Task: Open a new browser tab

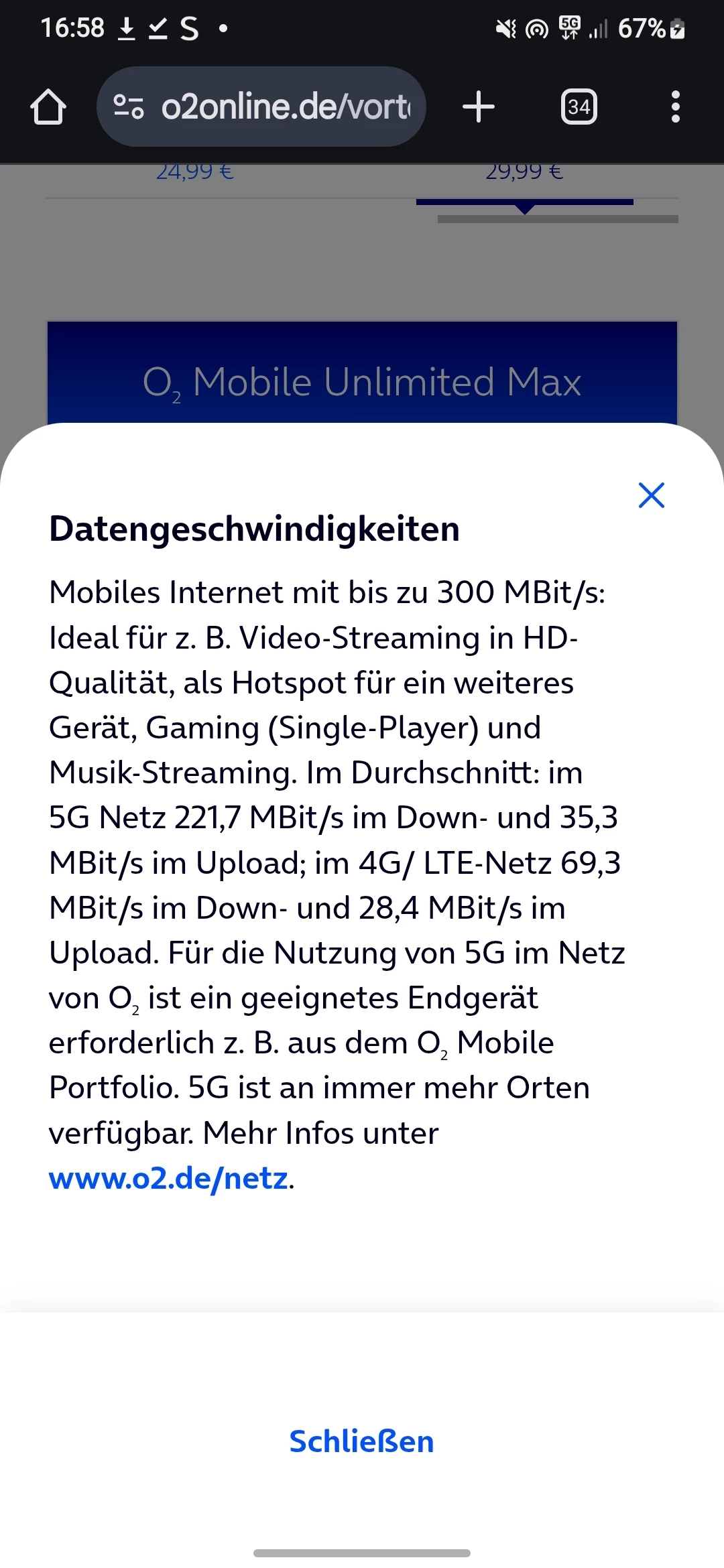Action: pos(479,107)
